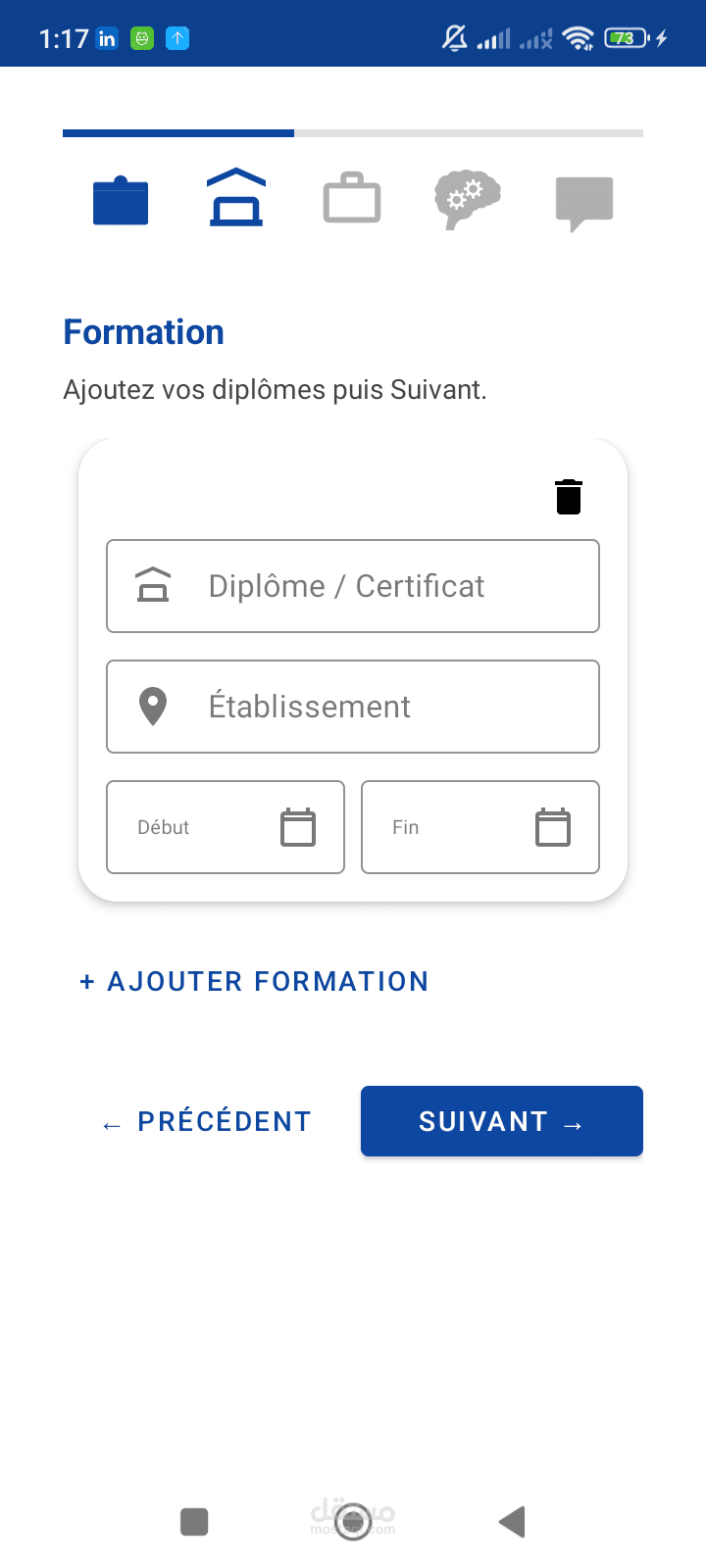Add another formation entry
This screenshot has width=706, height=1568.
(254, 981)
